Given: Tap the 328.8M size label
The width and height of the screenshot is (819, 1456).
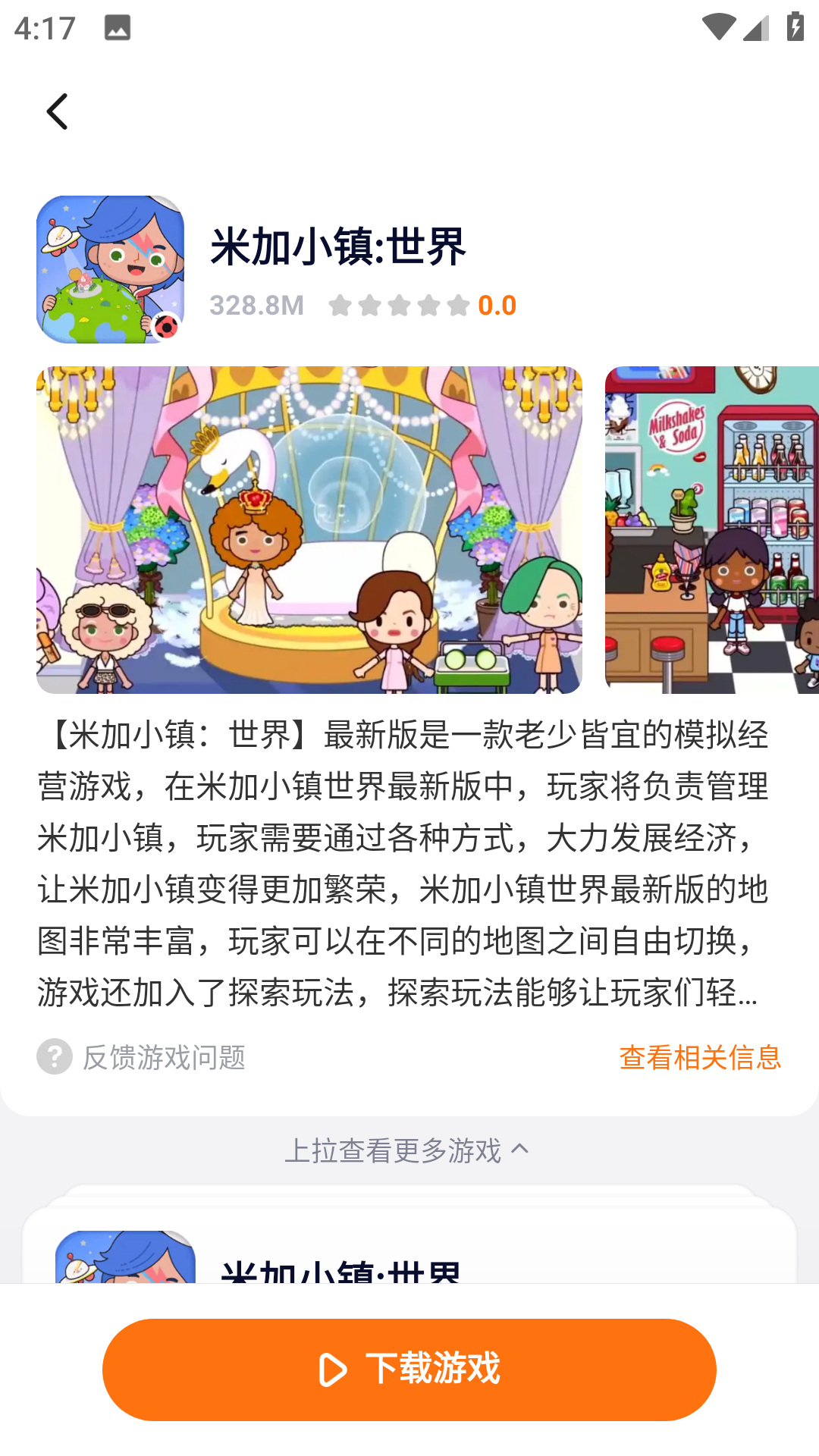Looking at the screenshot, I should pos(256,306).
